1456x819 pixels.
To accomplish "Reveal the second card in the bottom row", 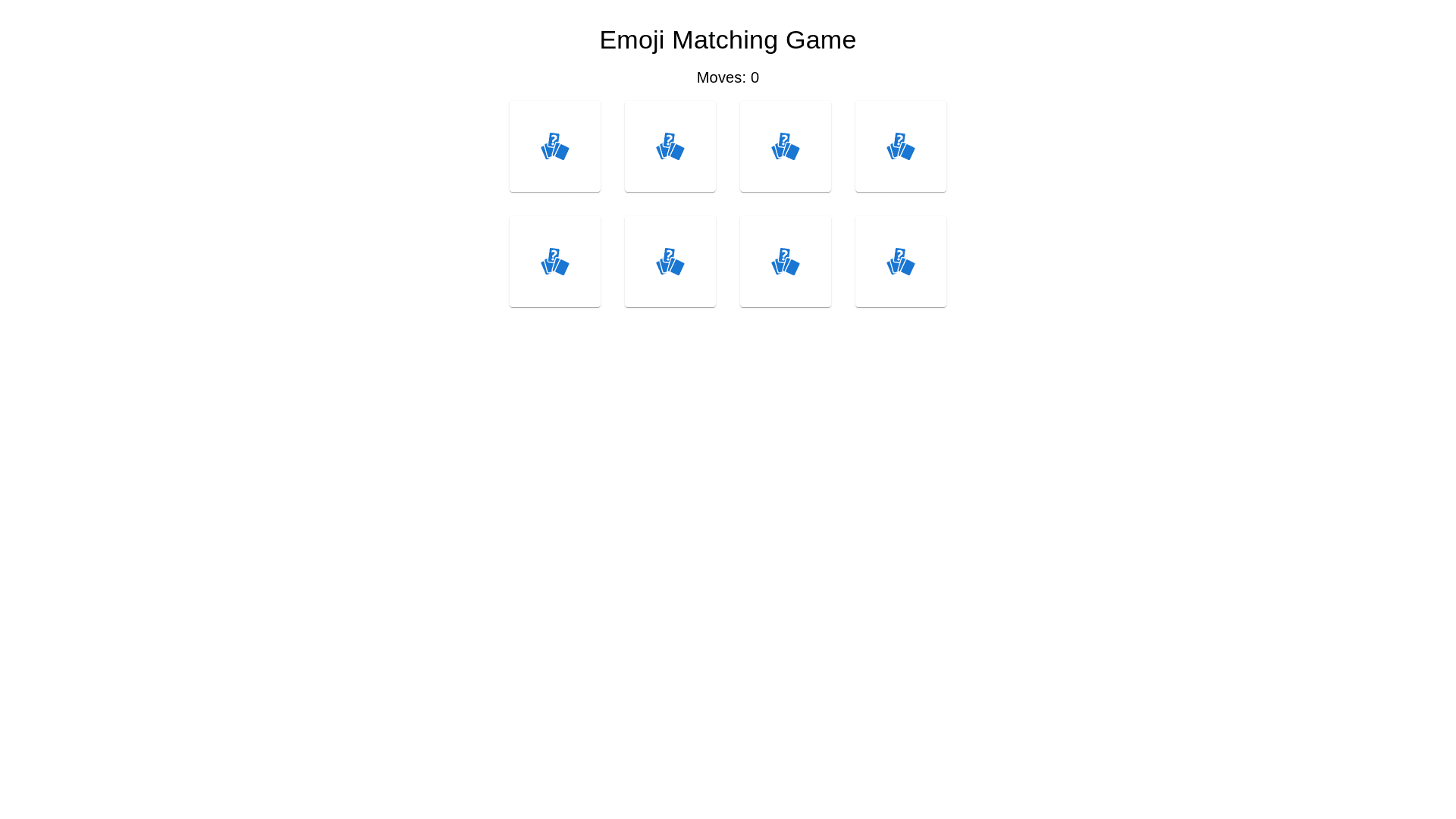I will pyautogui.click(x=670, y=262).
